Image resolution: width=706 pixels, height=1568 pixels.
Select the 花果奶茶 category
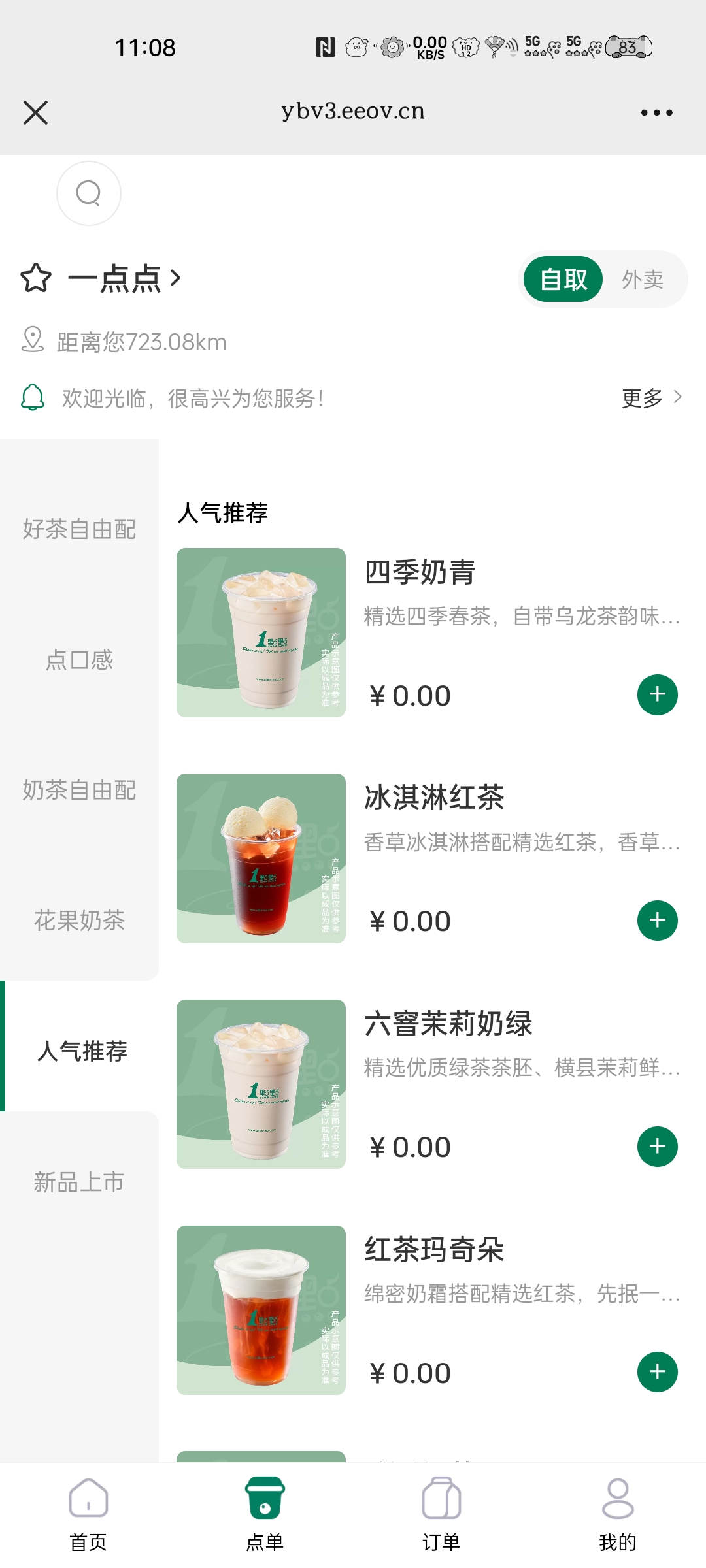coord(79,921)
